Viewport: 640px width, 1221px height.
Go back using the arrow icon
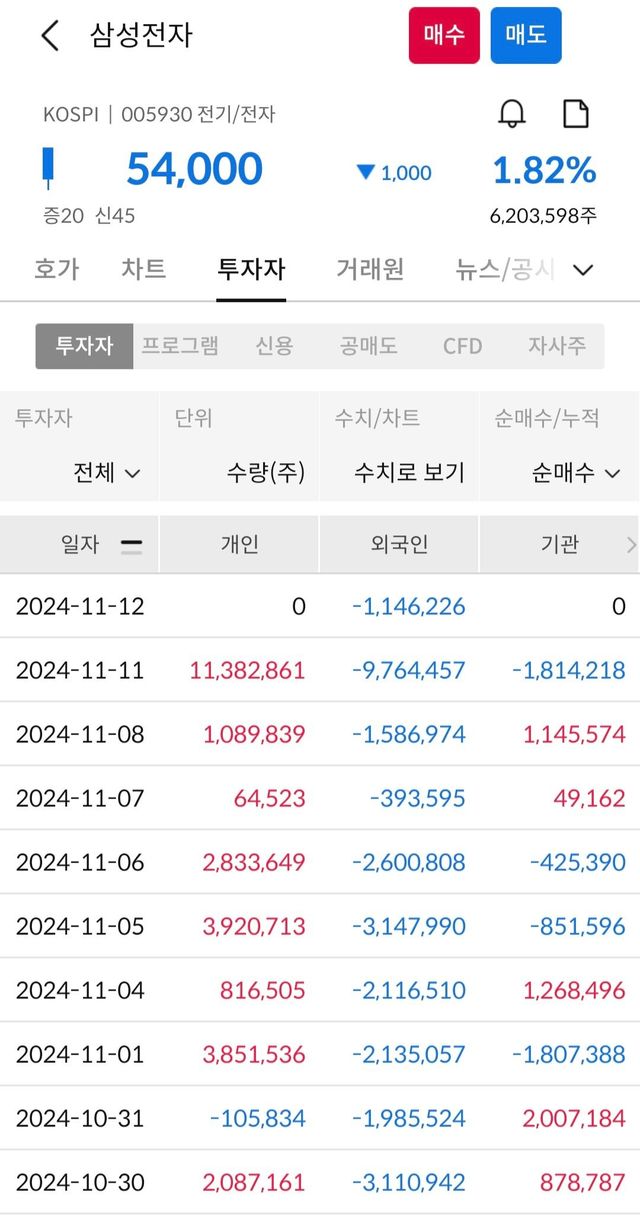50,36
